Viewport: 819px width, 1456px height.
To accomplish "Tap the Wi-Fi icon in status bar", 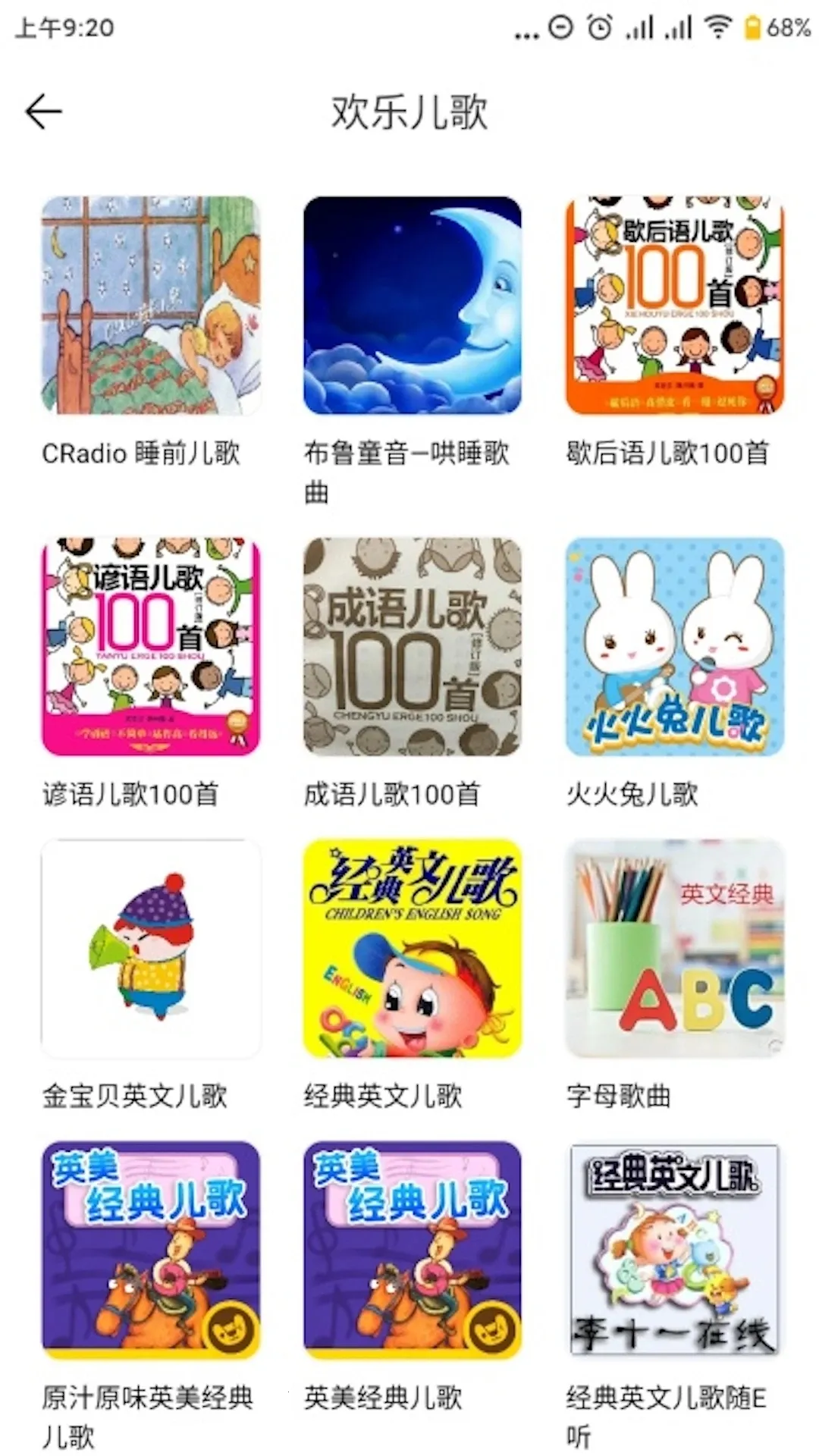I will [x=714, y=29].
